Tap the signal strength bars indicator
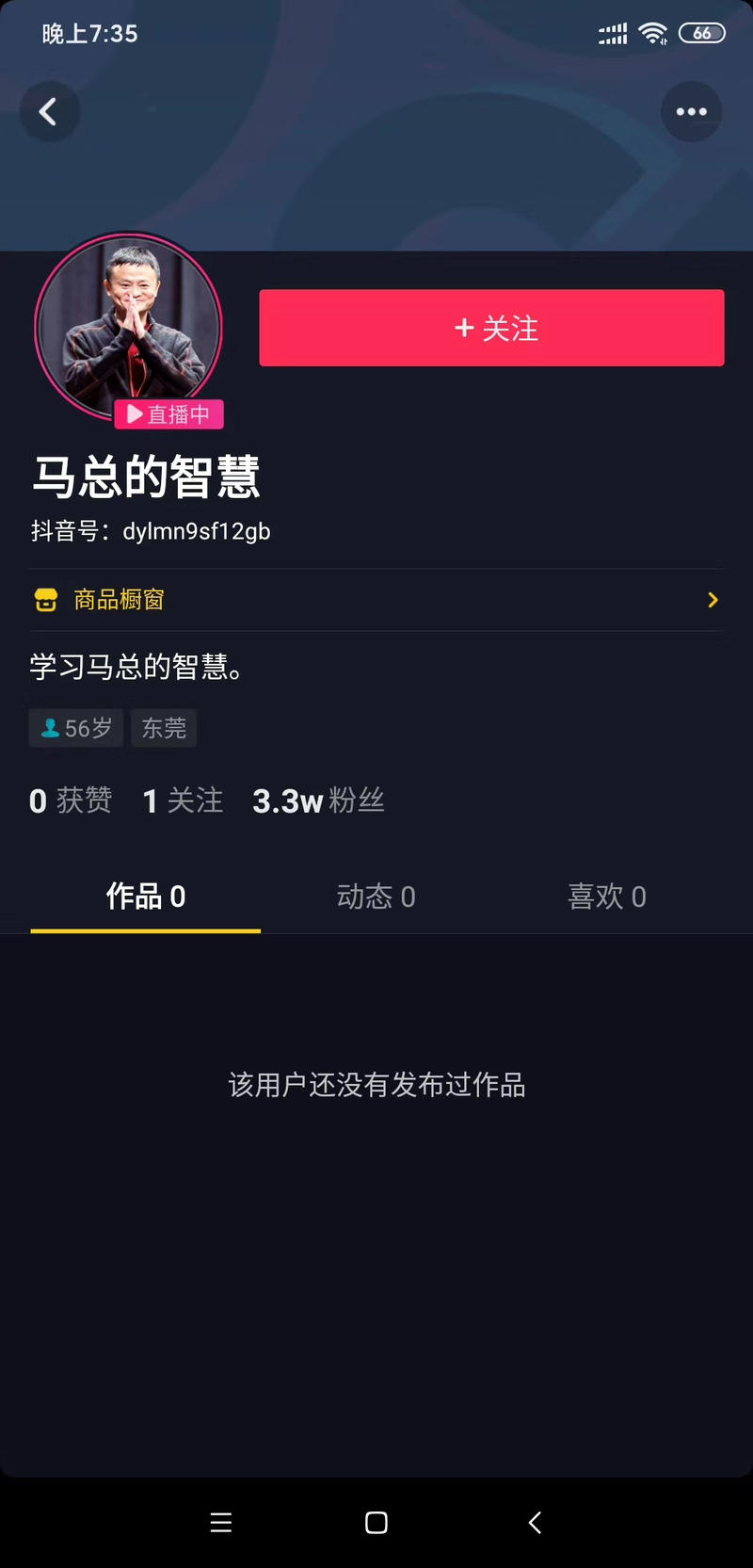 point(611,33)
